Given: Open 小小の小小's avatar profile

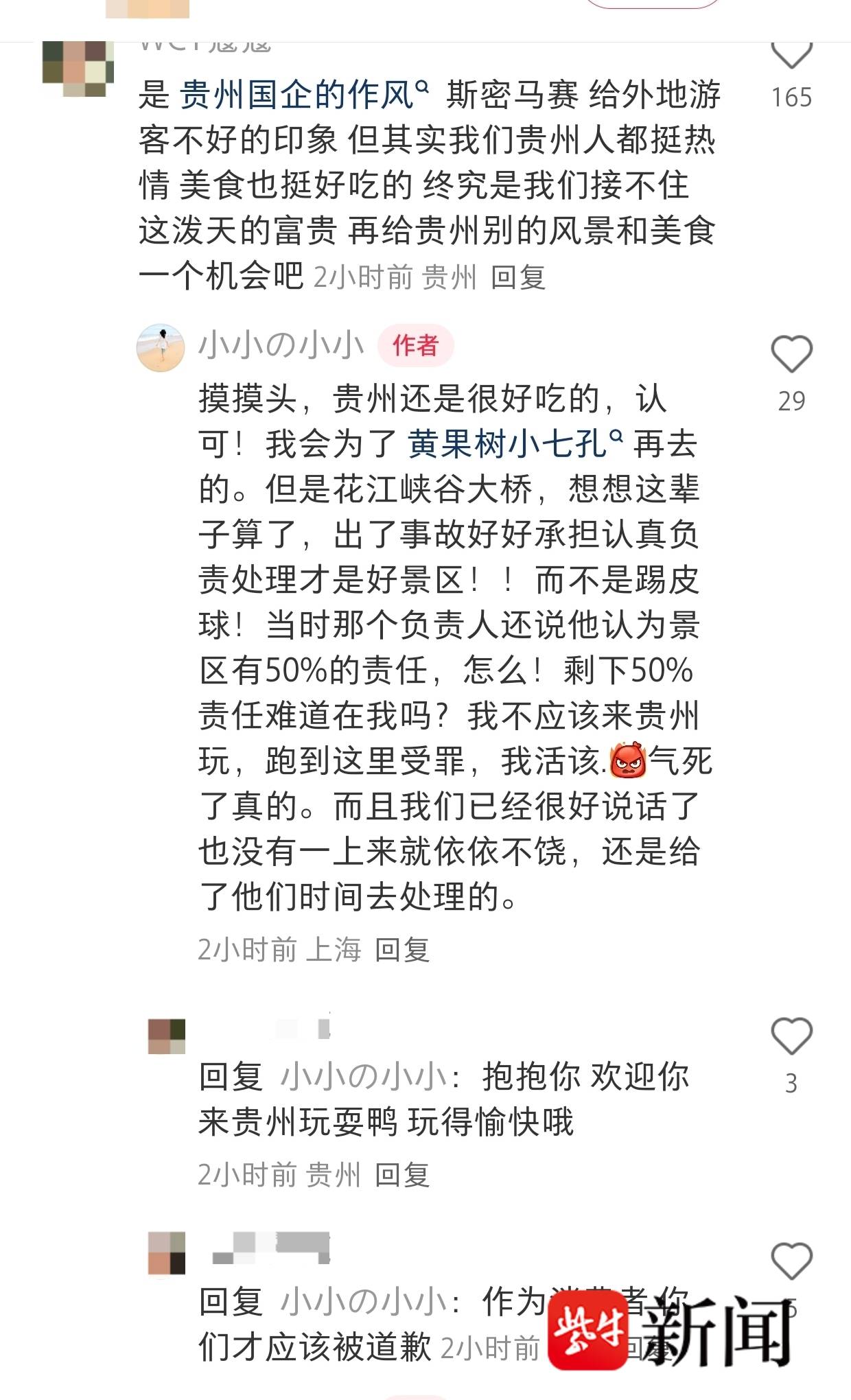Looking at the screenshot, I should pyautogui.click(x=161, y=347).
